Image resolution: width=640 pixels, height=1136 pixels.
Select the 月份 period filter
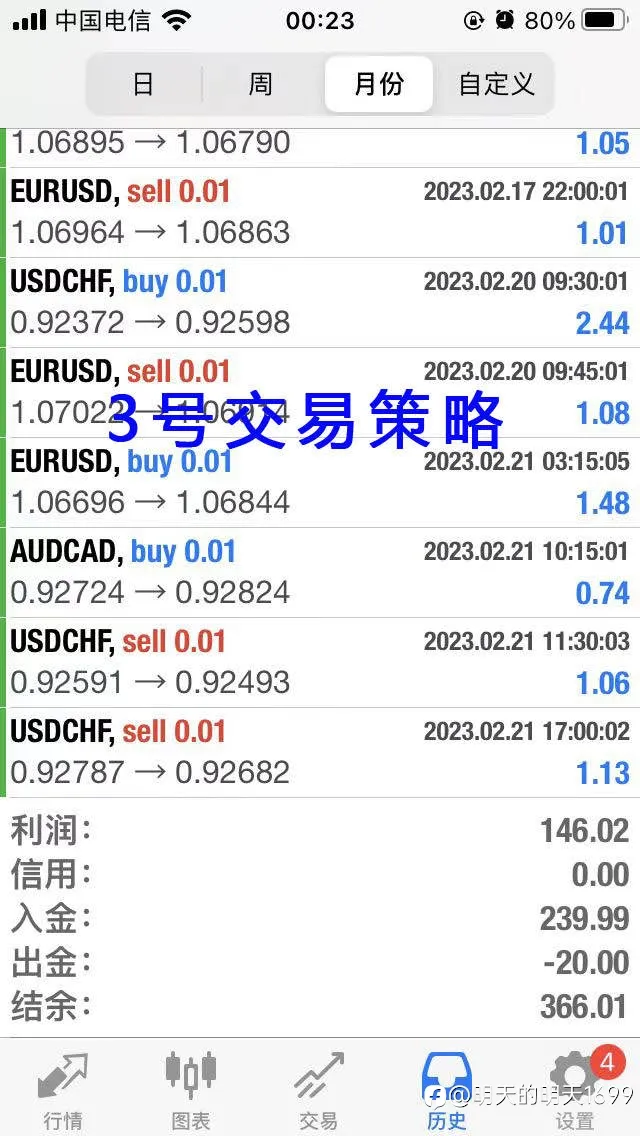pyautogui.click(x=378, y=84)
